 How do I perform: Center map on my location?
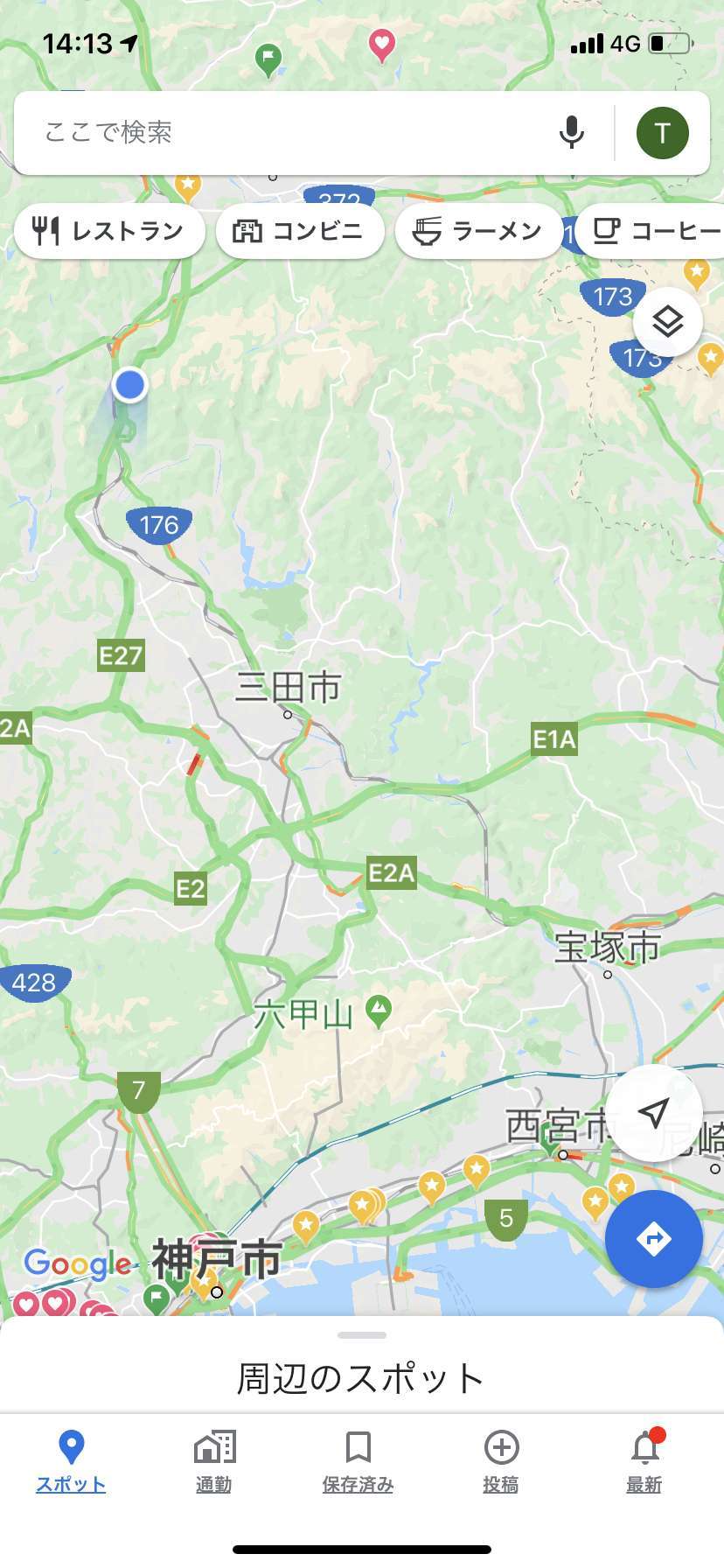click(653, 1113)
